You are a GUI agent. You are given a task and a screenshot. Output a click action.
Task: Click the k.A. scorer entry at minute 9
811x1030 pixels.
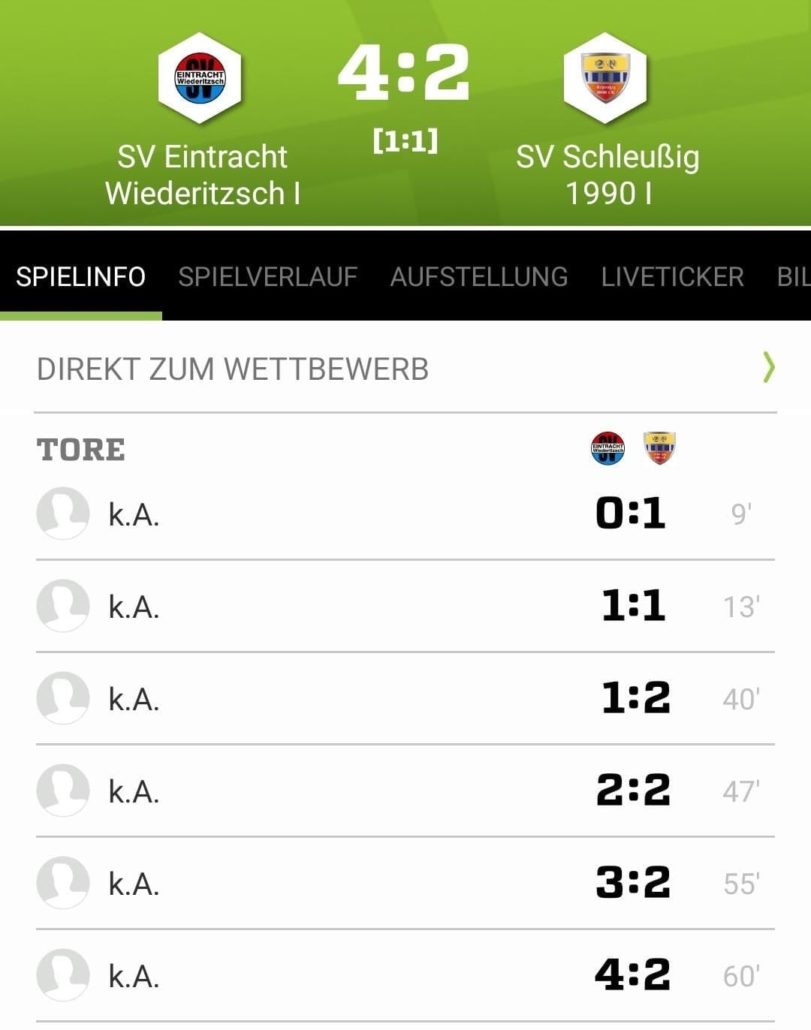coord(136,513)
